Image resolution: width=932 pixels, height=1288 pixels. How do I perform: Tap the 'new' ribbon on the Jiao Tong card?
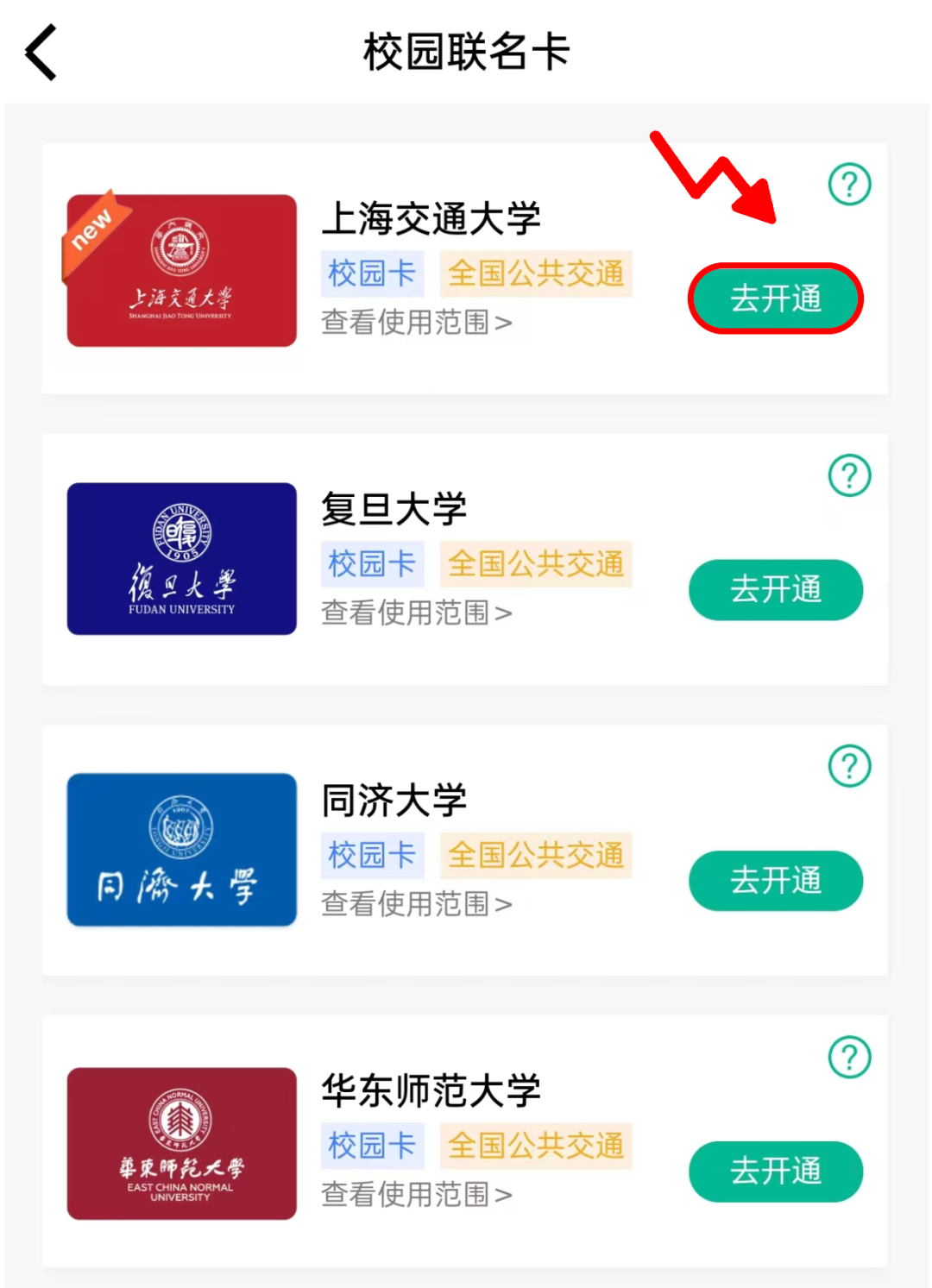point(95,227)
